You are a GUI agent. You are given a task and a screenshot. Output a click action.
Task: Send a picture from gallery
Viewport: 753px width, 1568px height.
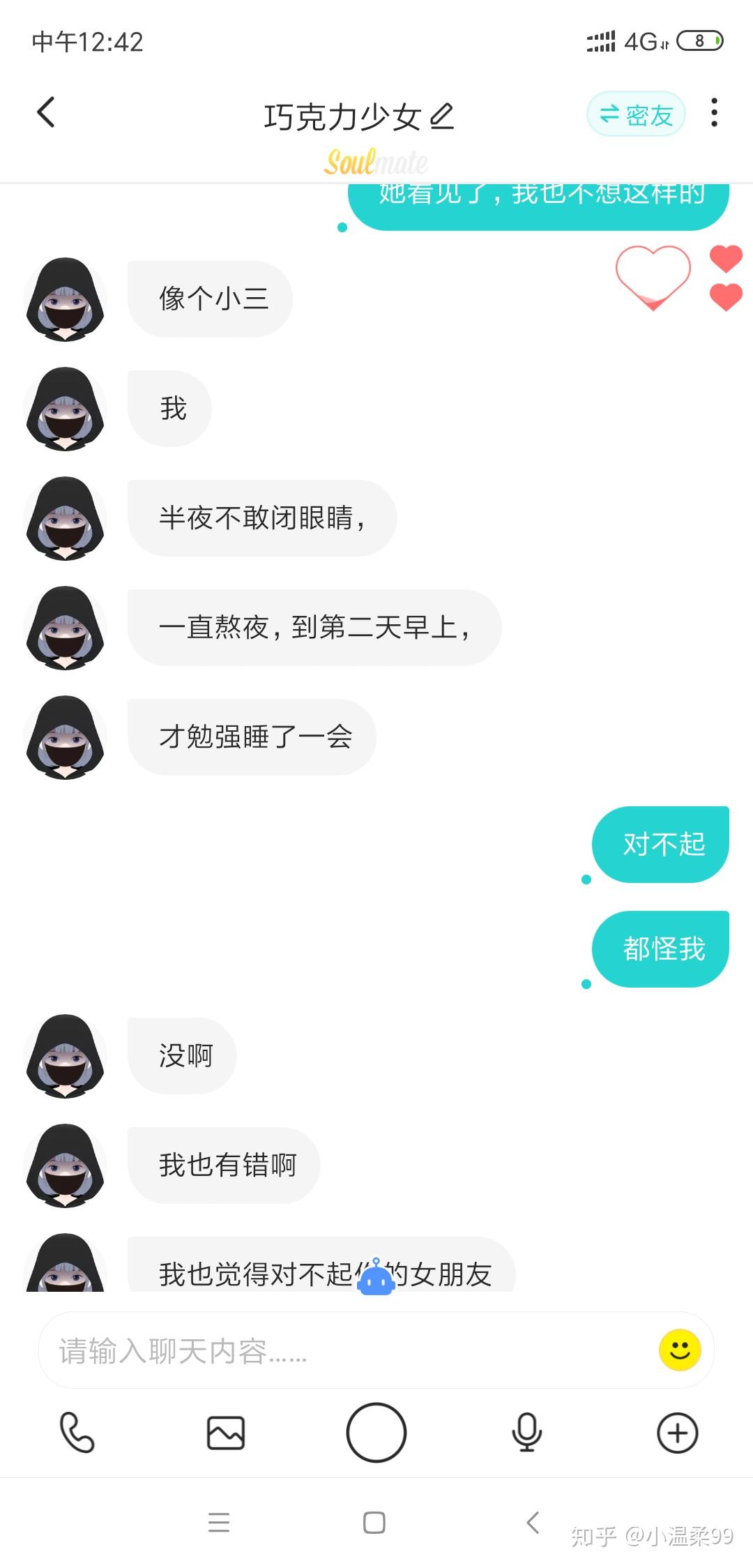[226, 1433]
